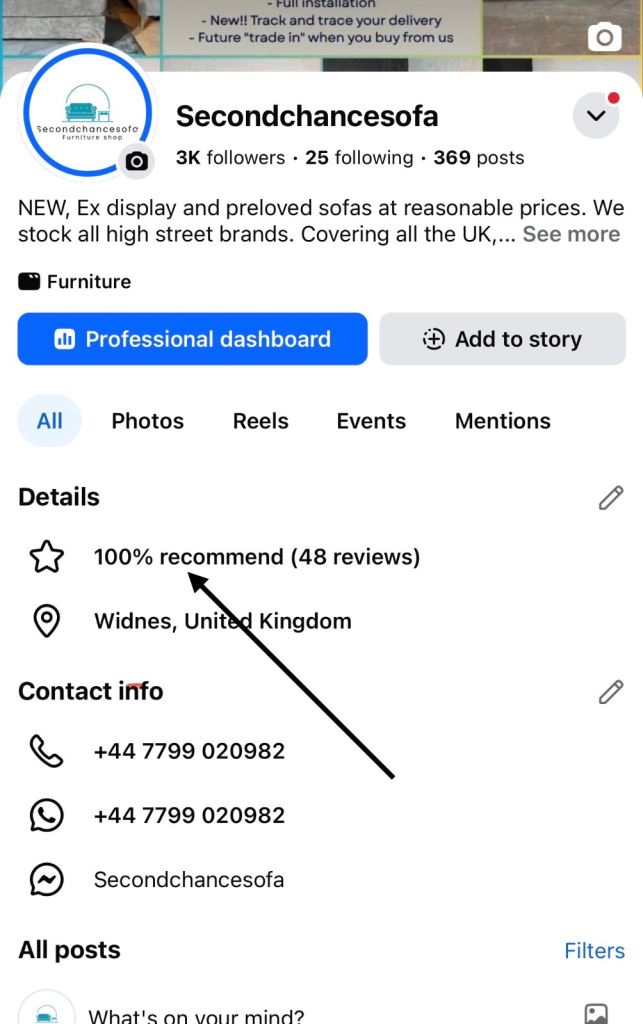
Task: Expand the bio with See more
Action: pyautogui.click(x=571, y=234)
